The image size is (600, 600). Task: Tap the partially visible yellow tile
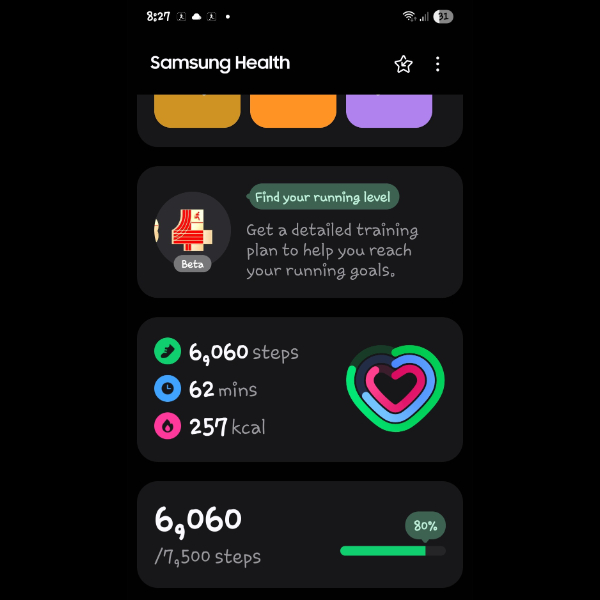coord(197,111)
